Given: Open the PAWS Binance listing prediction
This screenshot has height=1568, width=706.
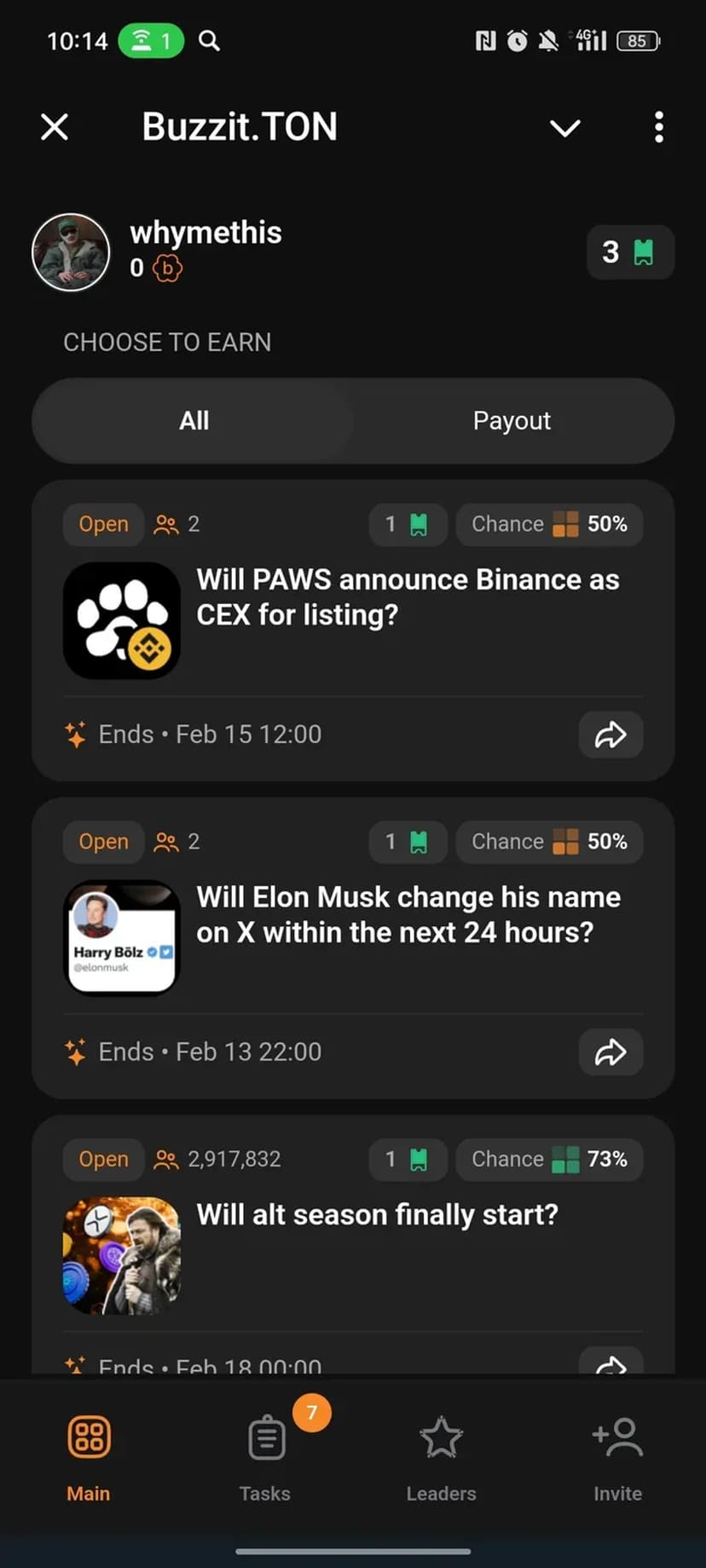Looking at the screenshot, I should point(408,597).
